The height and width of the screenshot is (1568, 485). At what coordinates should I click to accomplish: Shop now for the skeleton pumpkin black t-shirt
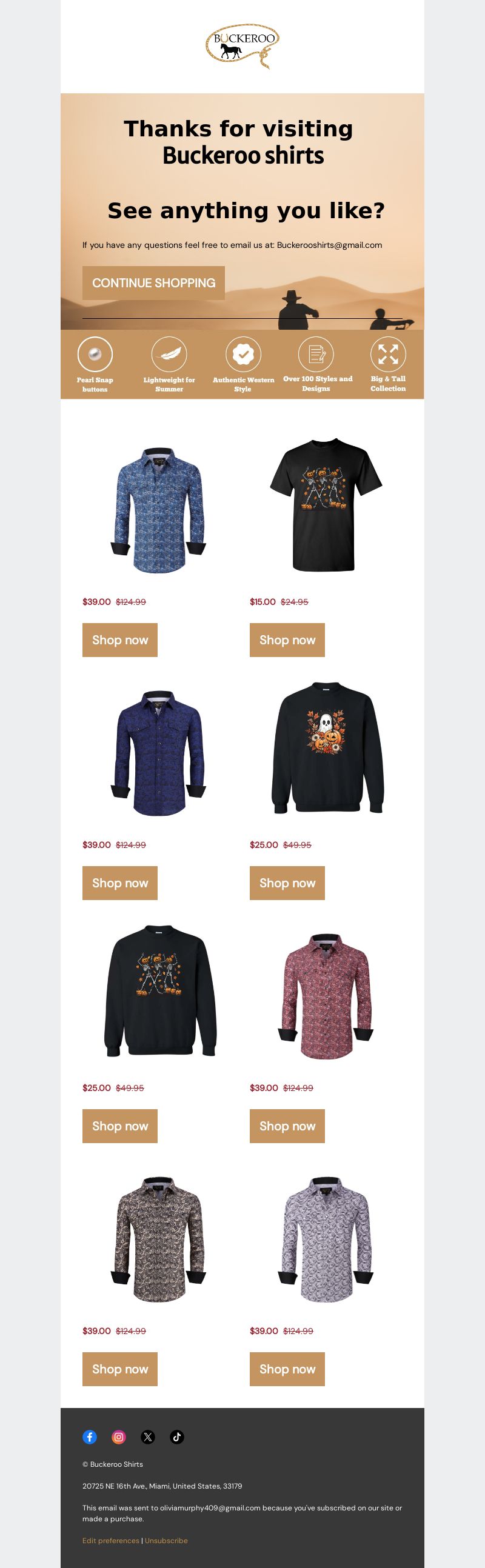tap(287, 639)
